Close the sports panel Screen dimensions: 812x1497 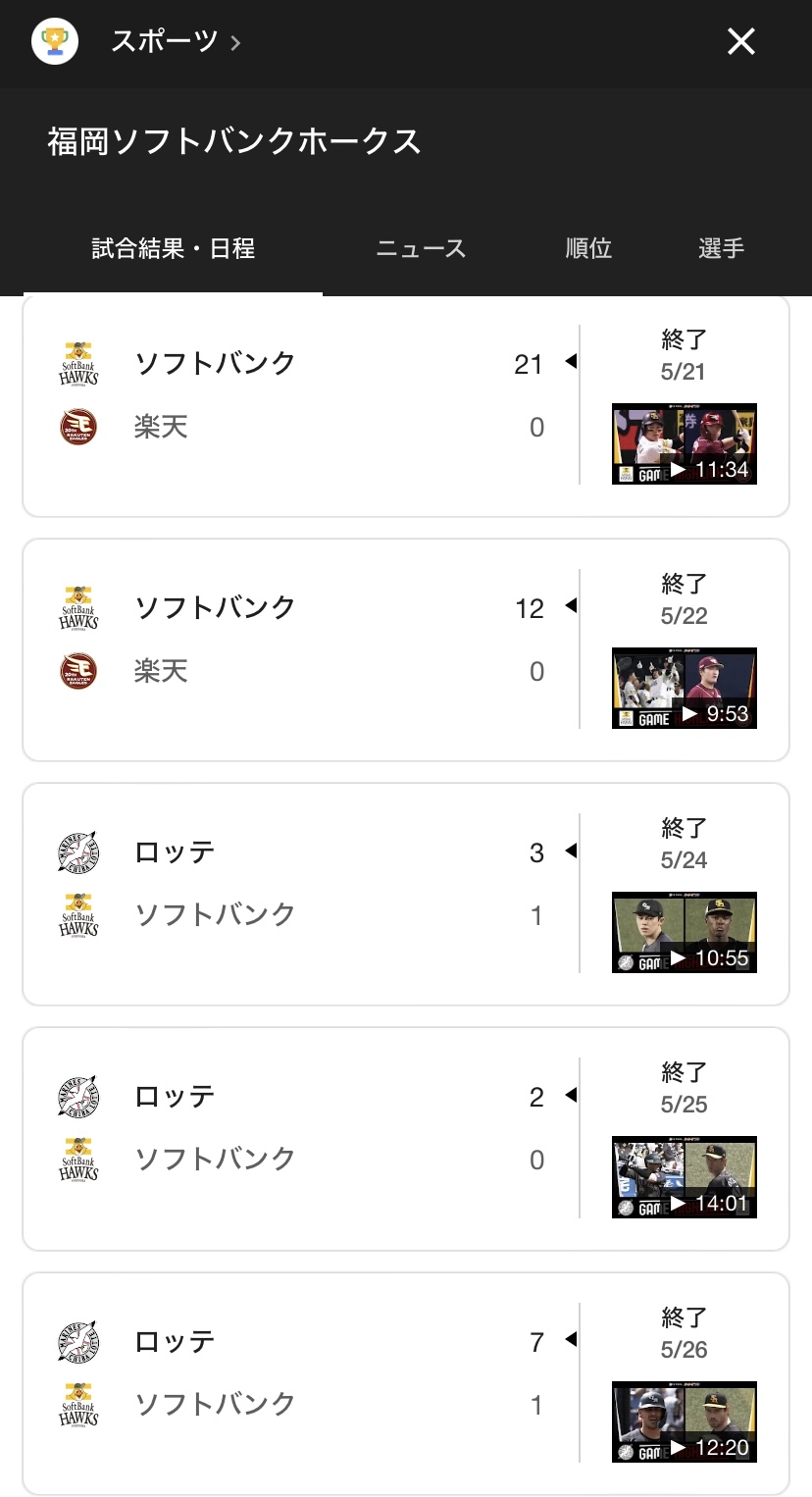[741, 41]
